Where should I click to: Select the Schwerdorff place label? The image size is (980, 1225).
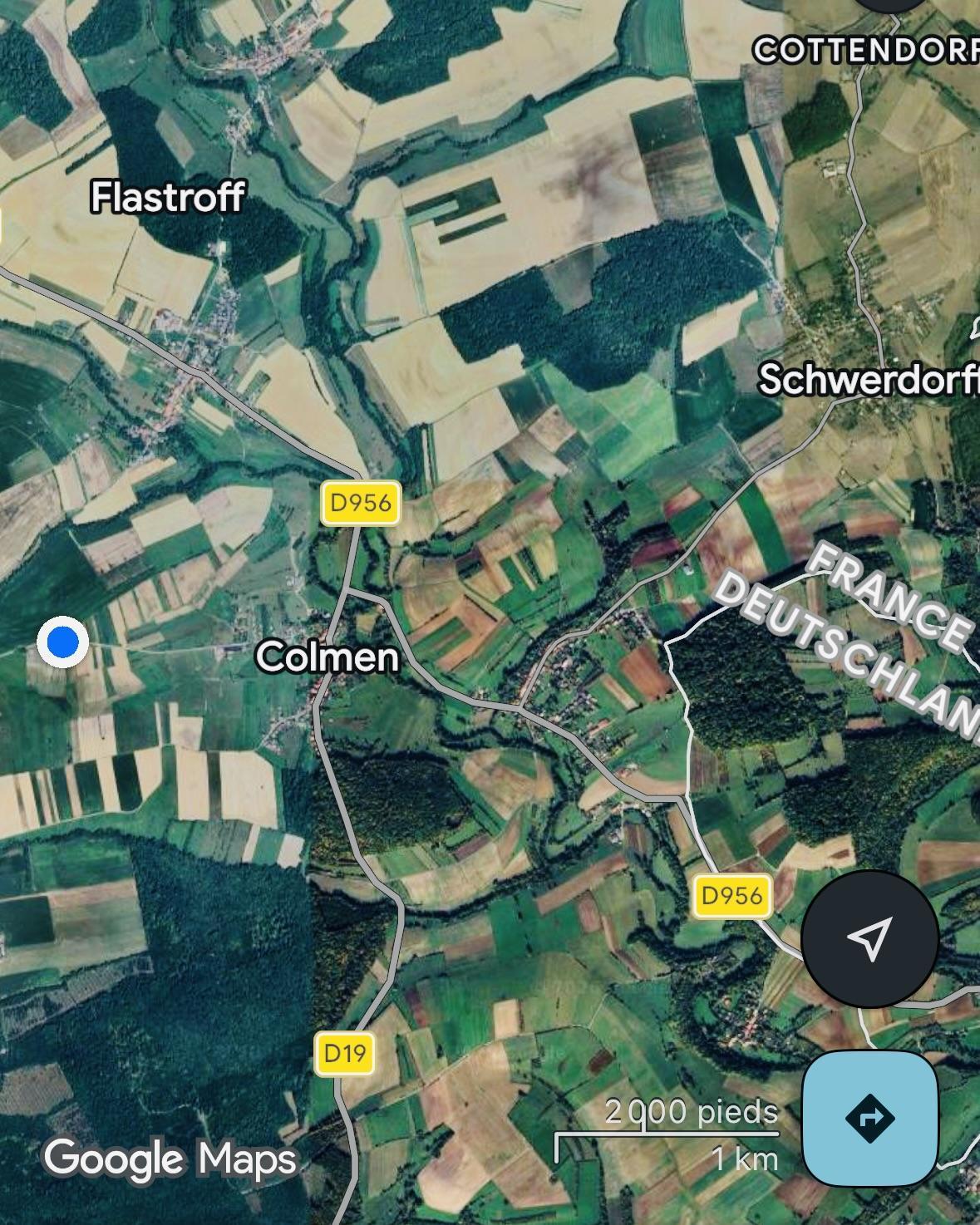click(869, 380)
